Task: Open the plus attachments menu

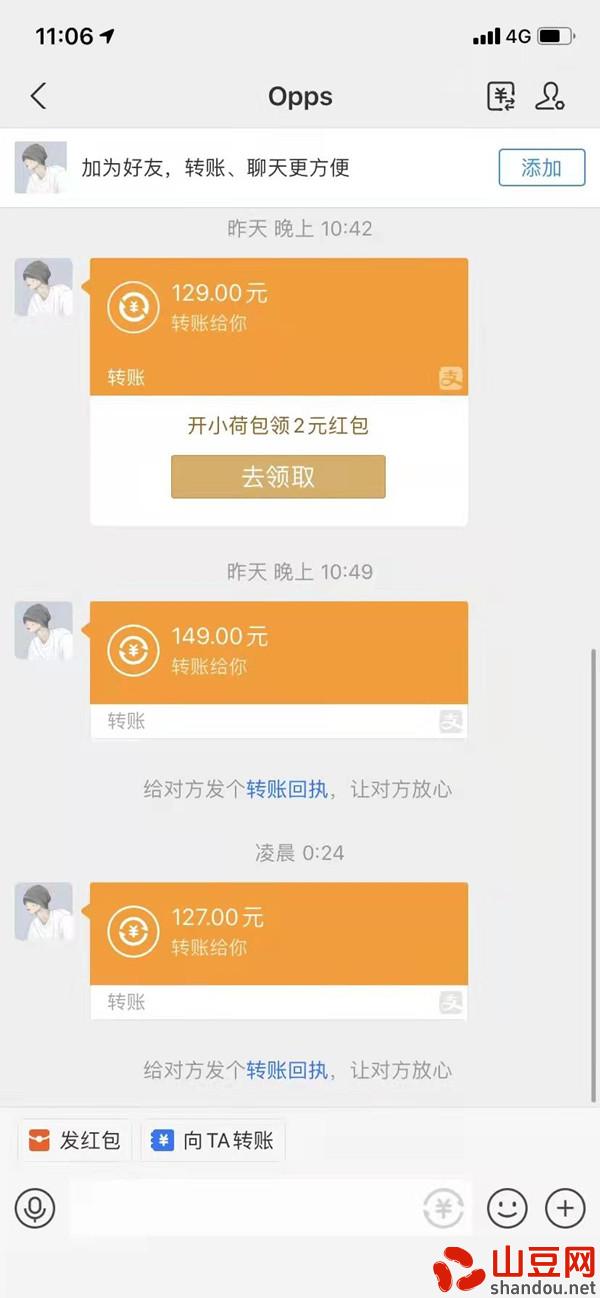Action: [565, 1209]
